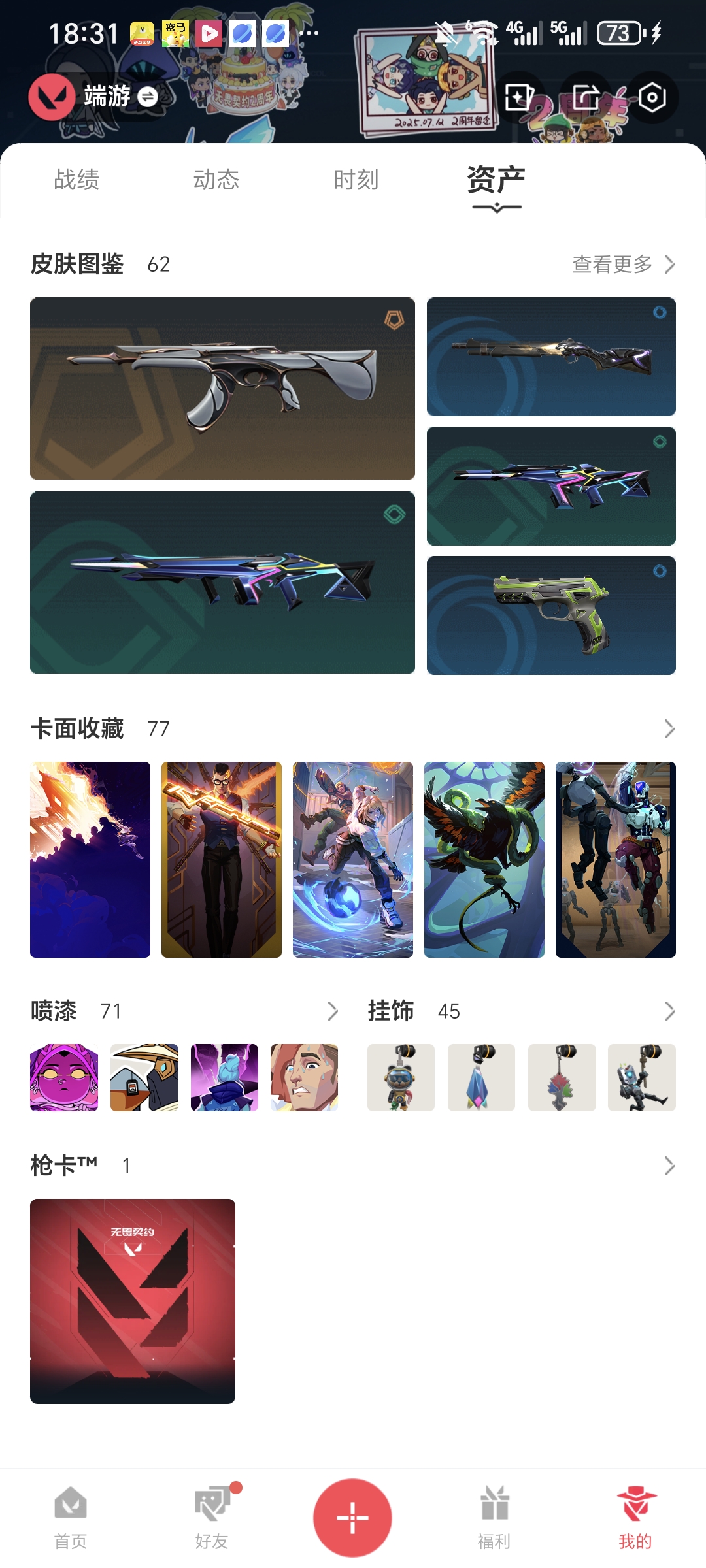Go to the 首页 home tab
Screen dimensions: 706x1568
coord(71,1517)
